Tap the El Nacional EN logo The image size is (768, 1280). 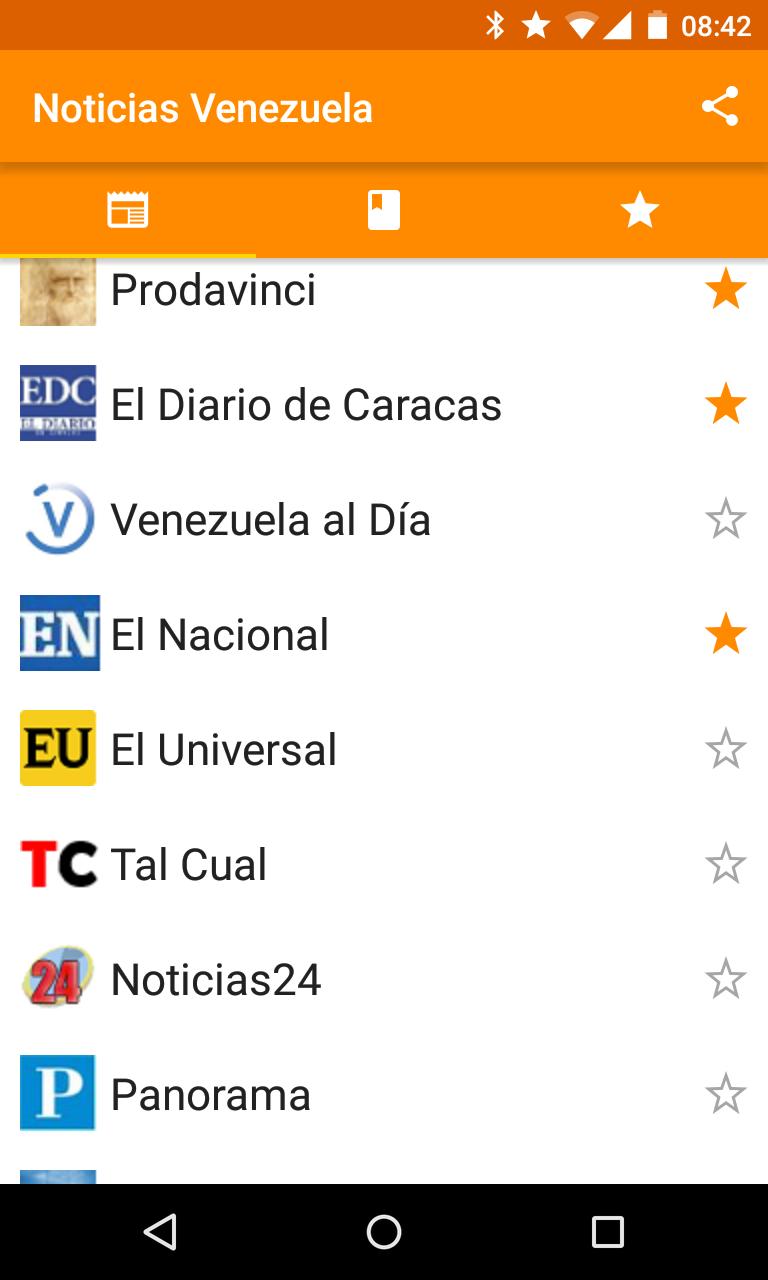tap(58, 633)
